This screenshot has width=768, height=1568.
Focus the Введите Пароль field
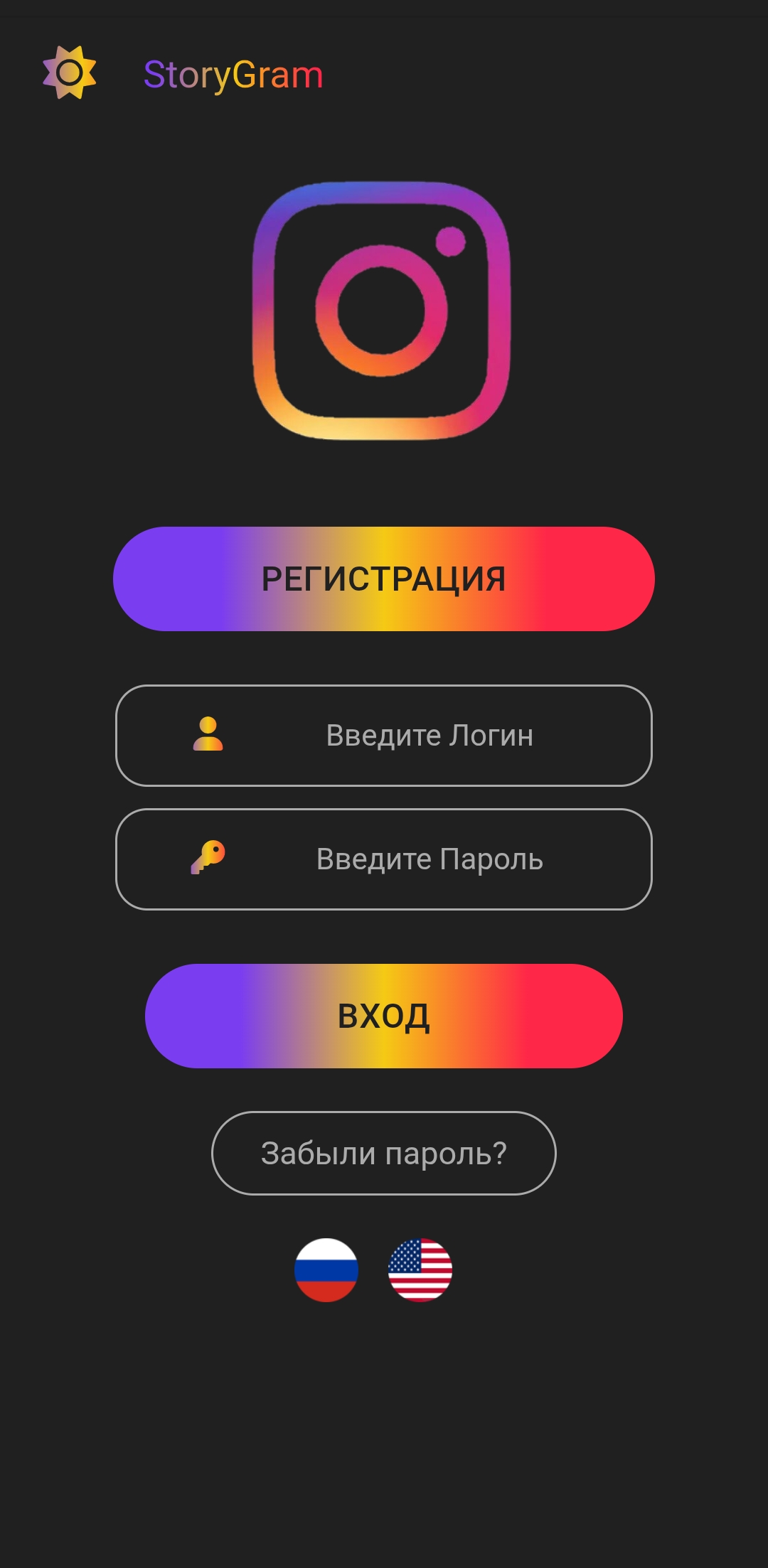[384, 859]
